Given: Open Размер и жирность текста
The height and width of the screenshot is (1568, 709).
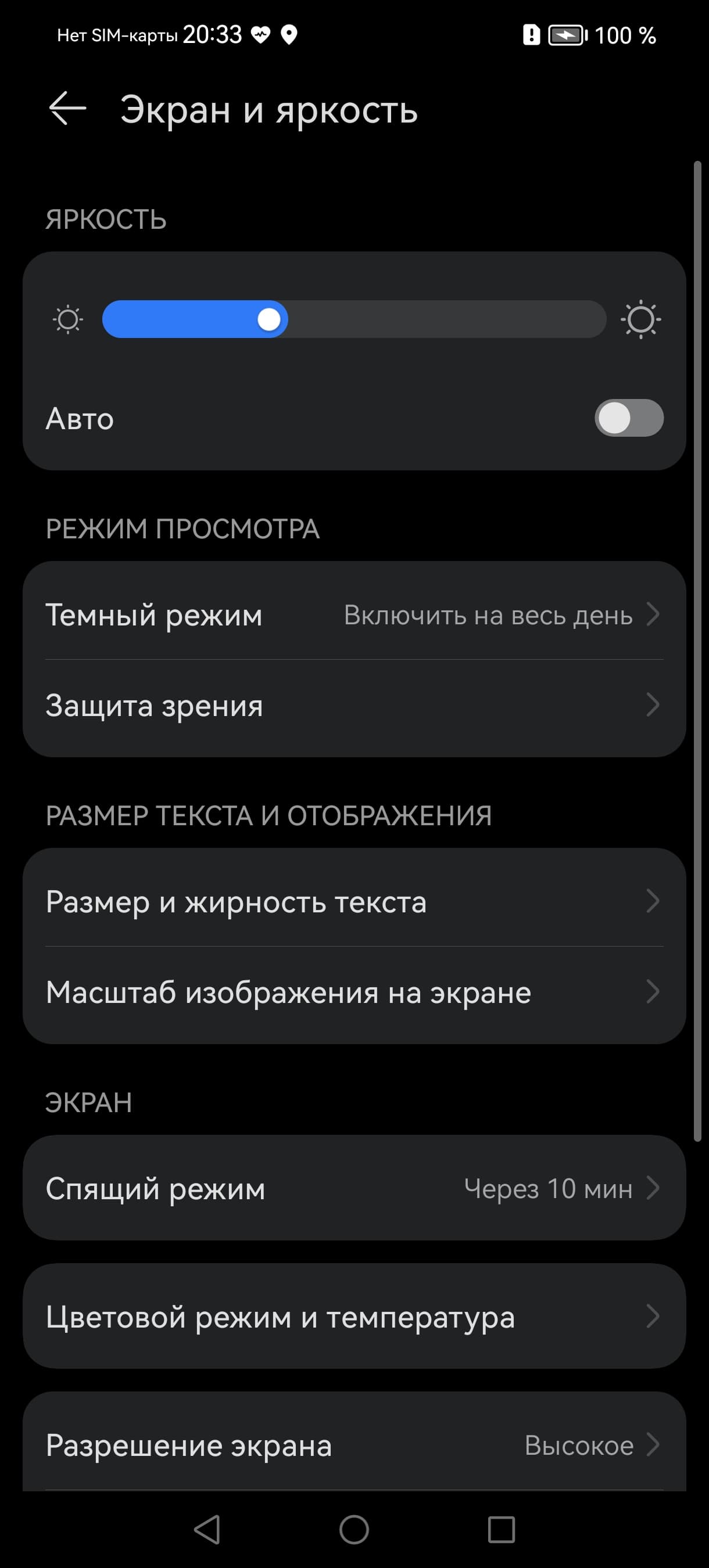Looking at the screenshot, I should (x=354, y=901).
